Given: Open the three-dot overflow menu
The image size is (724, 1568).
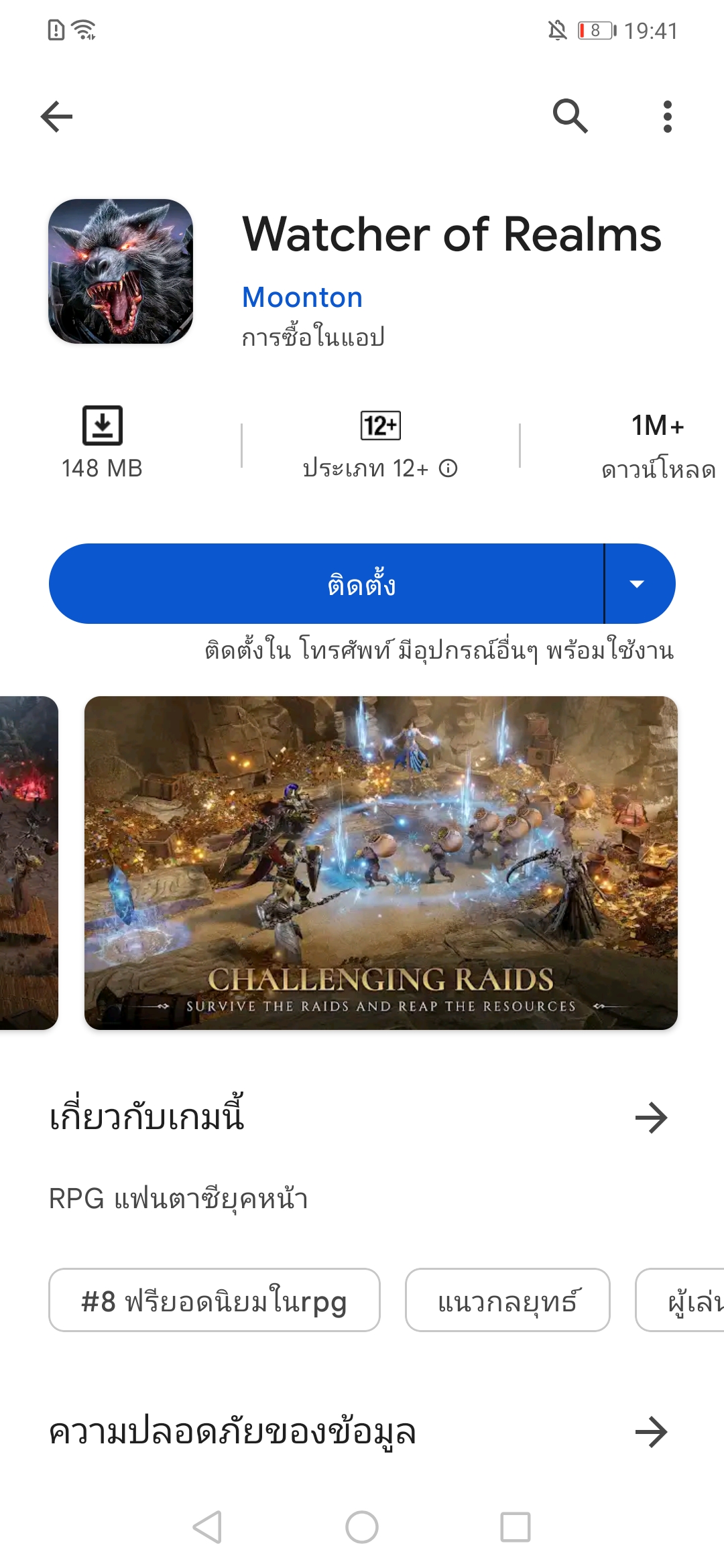Looking at the screenshot, I should tap(667, 117).
